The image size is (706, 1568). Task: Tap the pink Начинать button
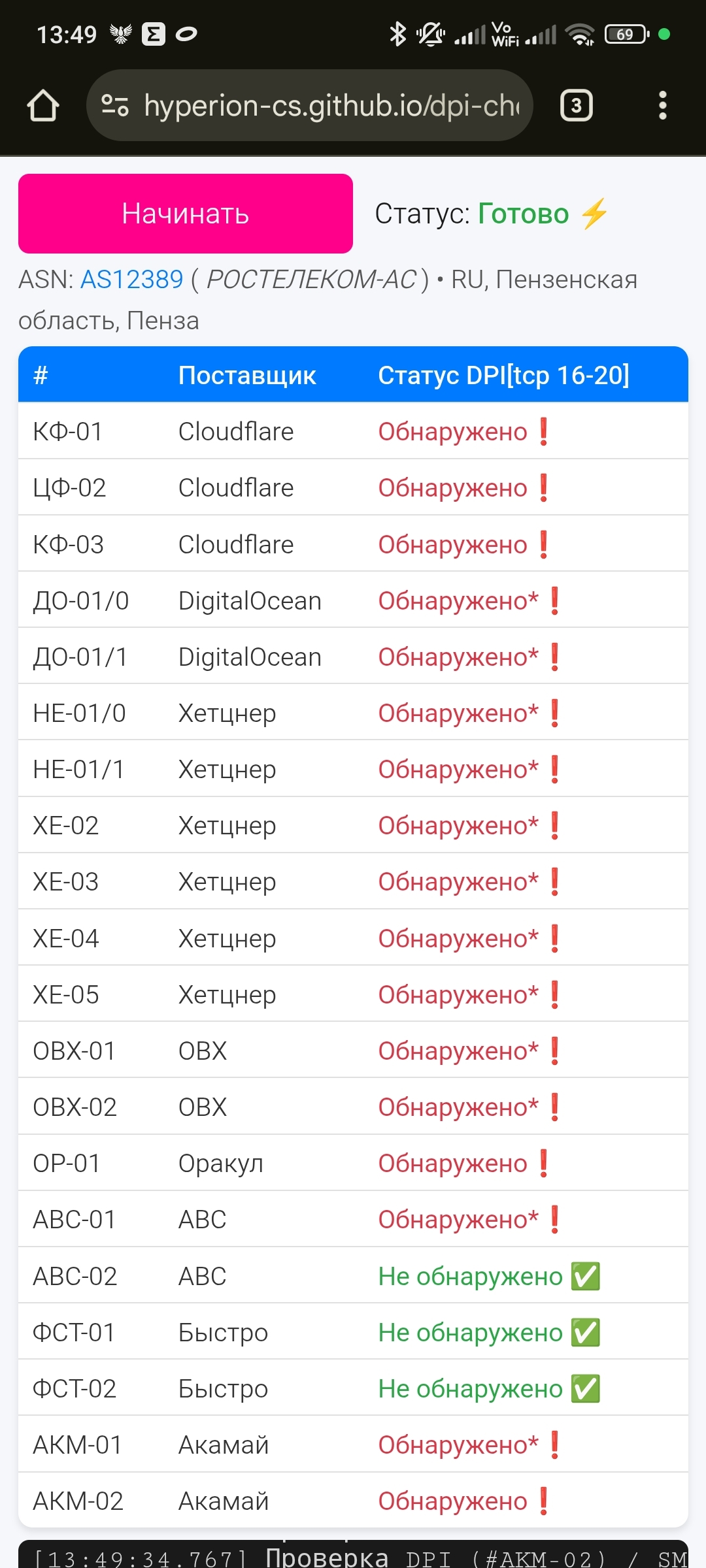[x=186, y=214]
